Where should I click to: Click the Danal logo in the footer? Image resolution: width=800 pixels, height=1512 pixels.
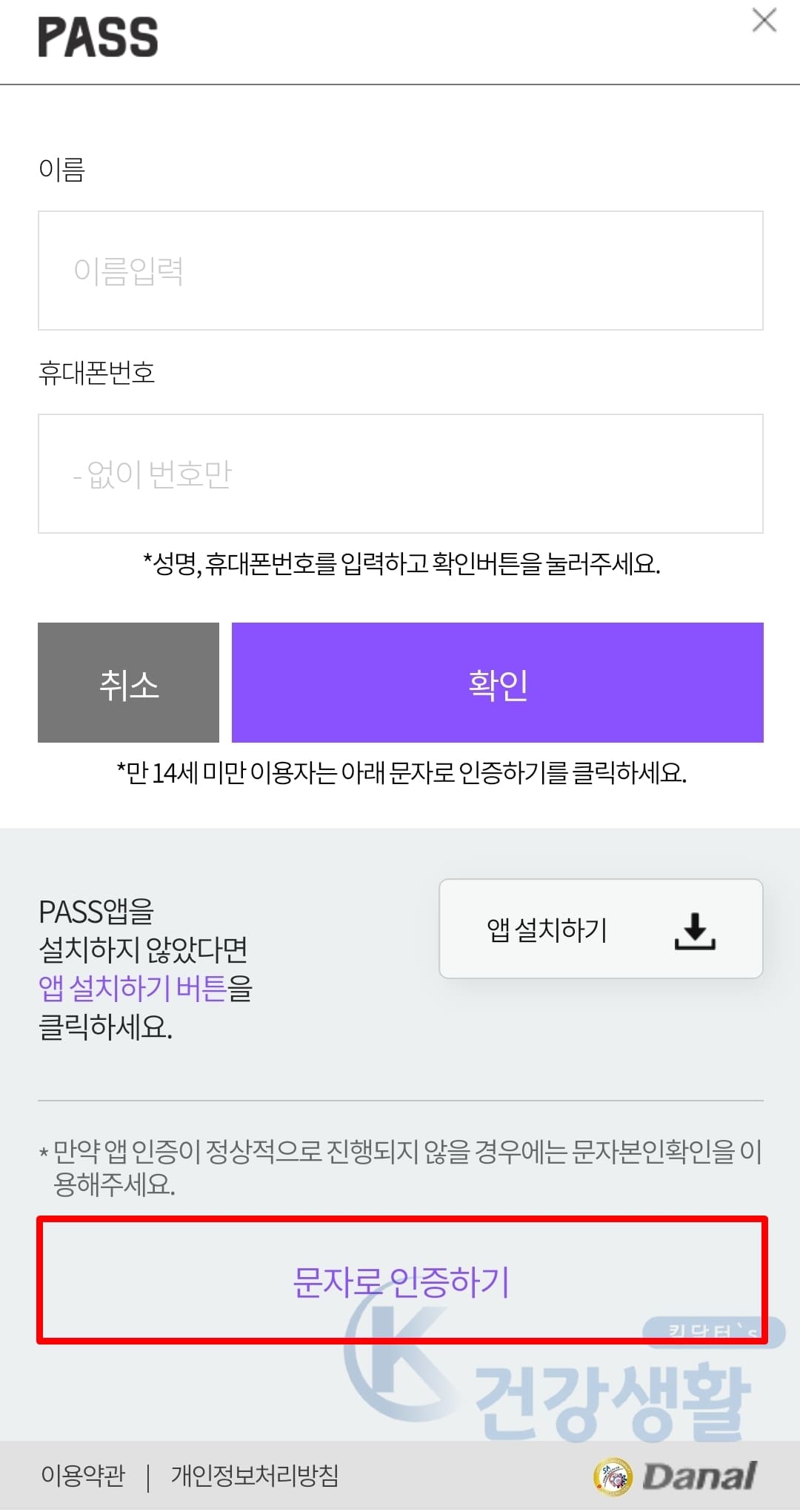coord(700,1477)
